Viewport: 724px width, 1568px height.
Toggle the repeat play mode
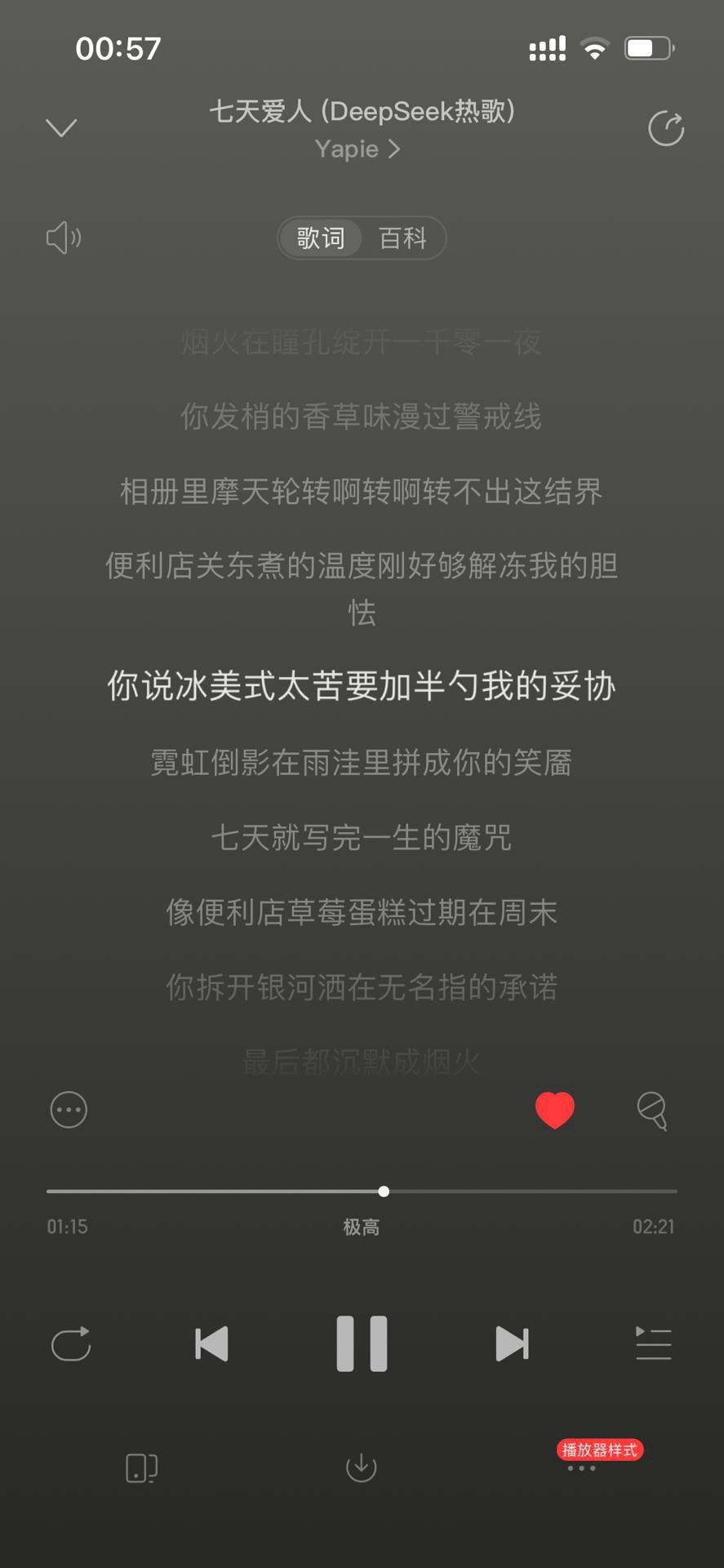71,1343
